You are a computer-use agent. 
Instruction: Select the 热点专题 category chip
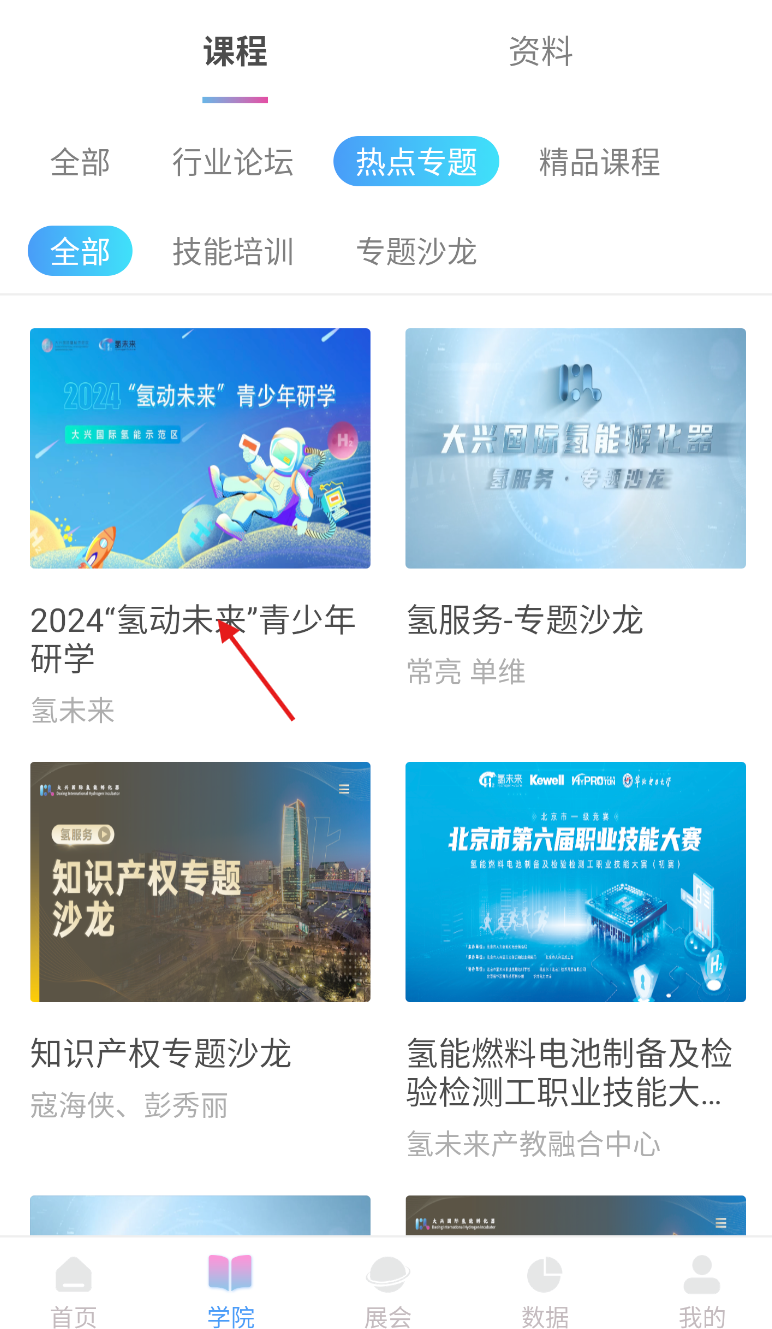click(416, 162)
